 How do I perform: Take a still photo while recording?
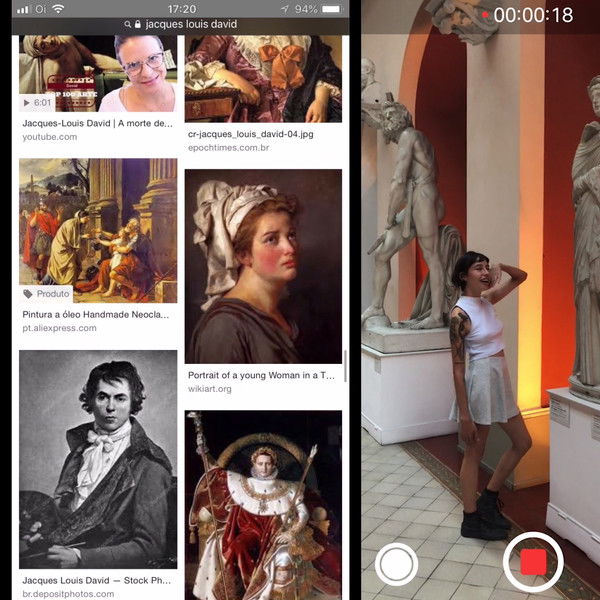tap(396, 565)
